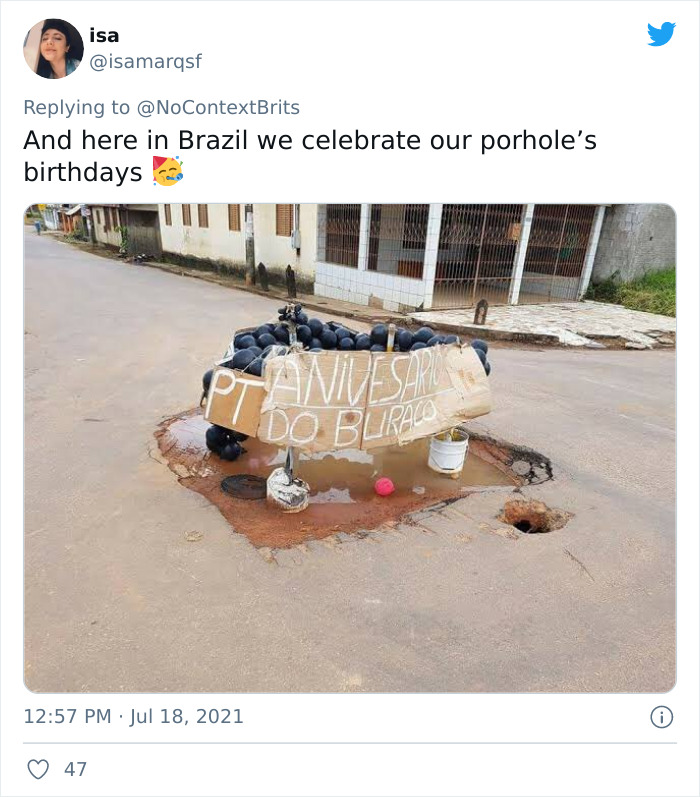Open the Twitter bird icon
This screenshot has width=700, height=797.
coord(661,34)
